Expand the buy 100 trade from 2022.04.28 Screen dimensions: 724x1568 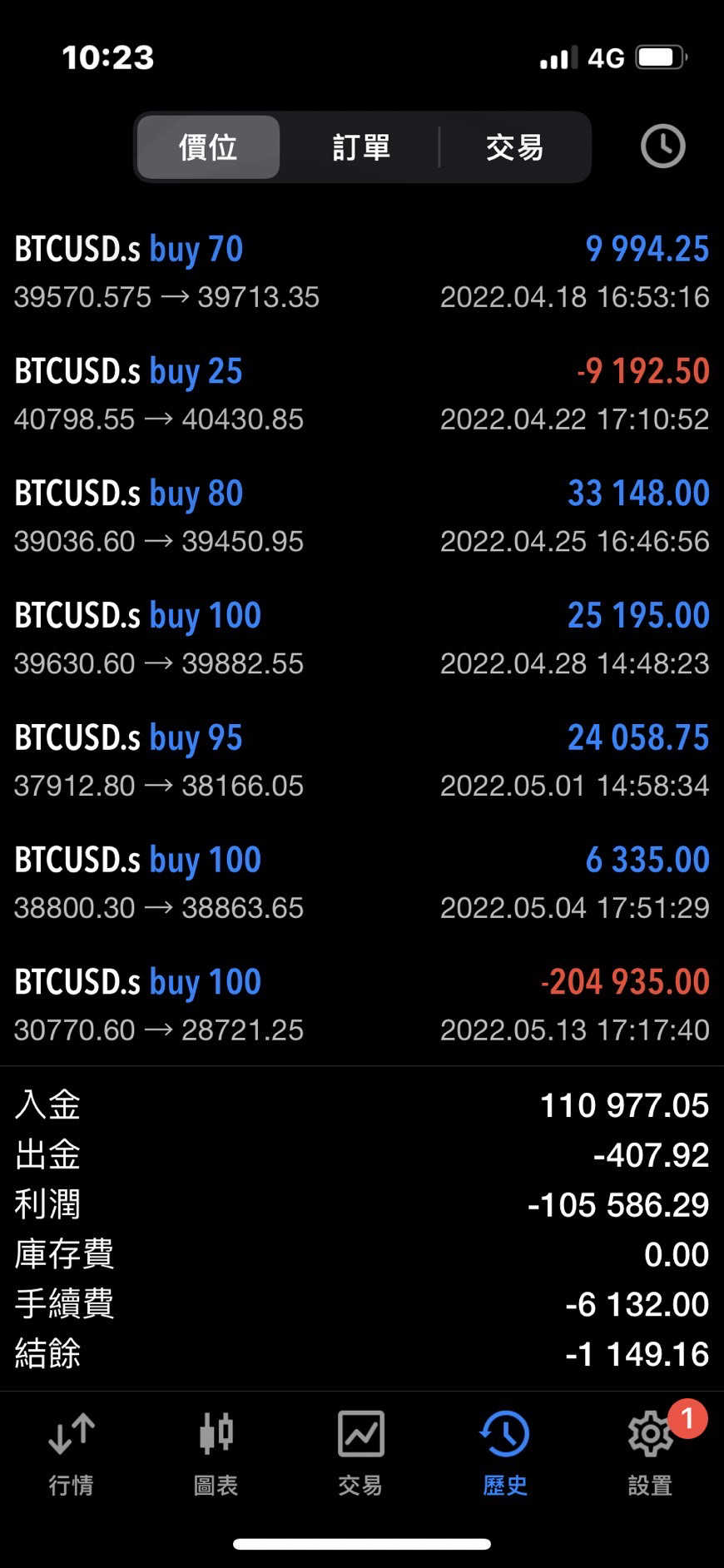(361, 639)
